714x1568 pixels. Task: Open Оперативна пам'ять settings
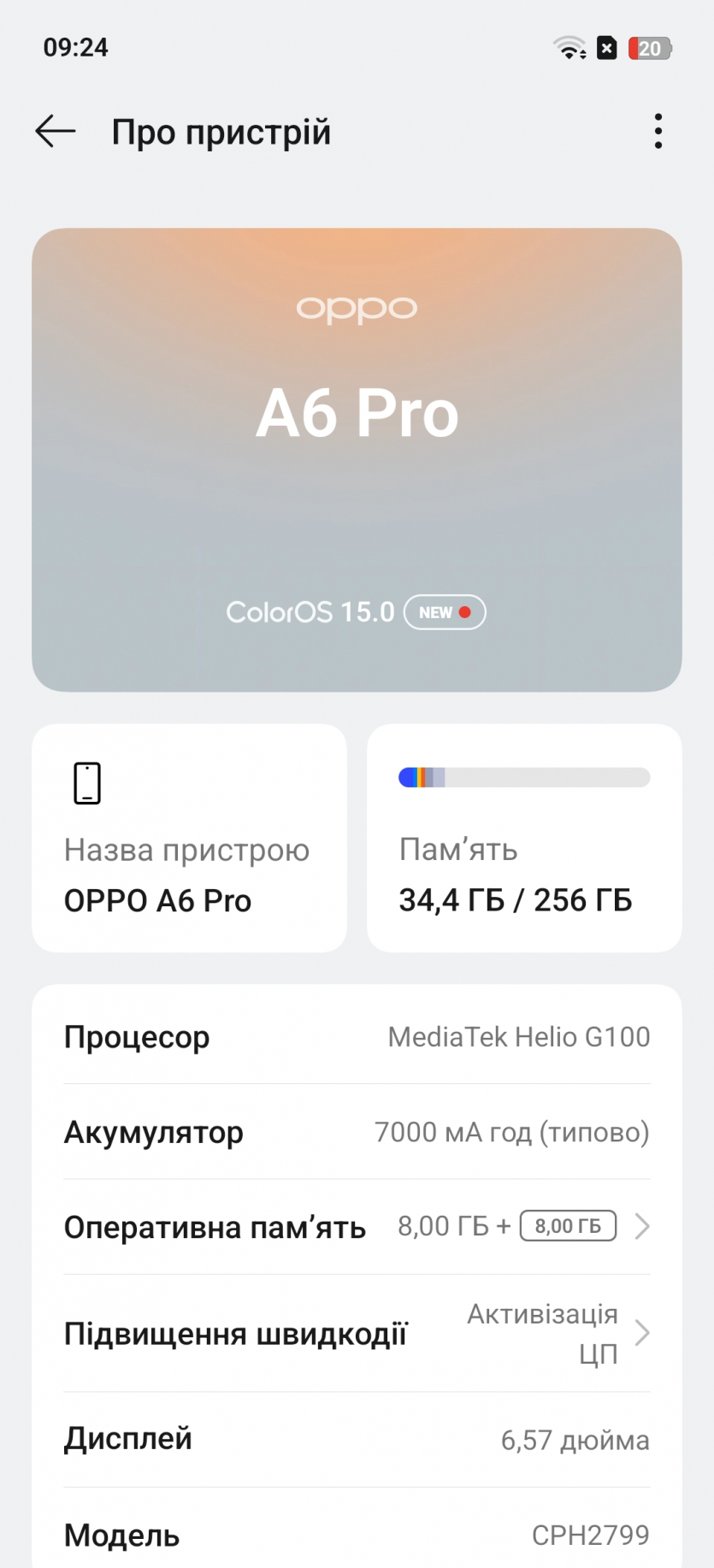tap(357, 1227)
